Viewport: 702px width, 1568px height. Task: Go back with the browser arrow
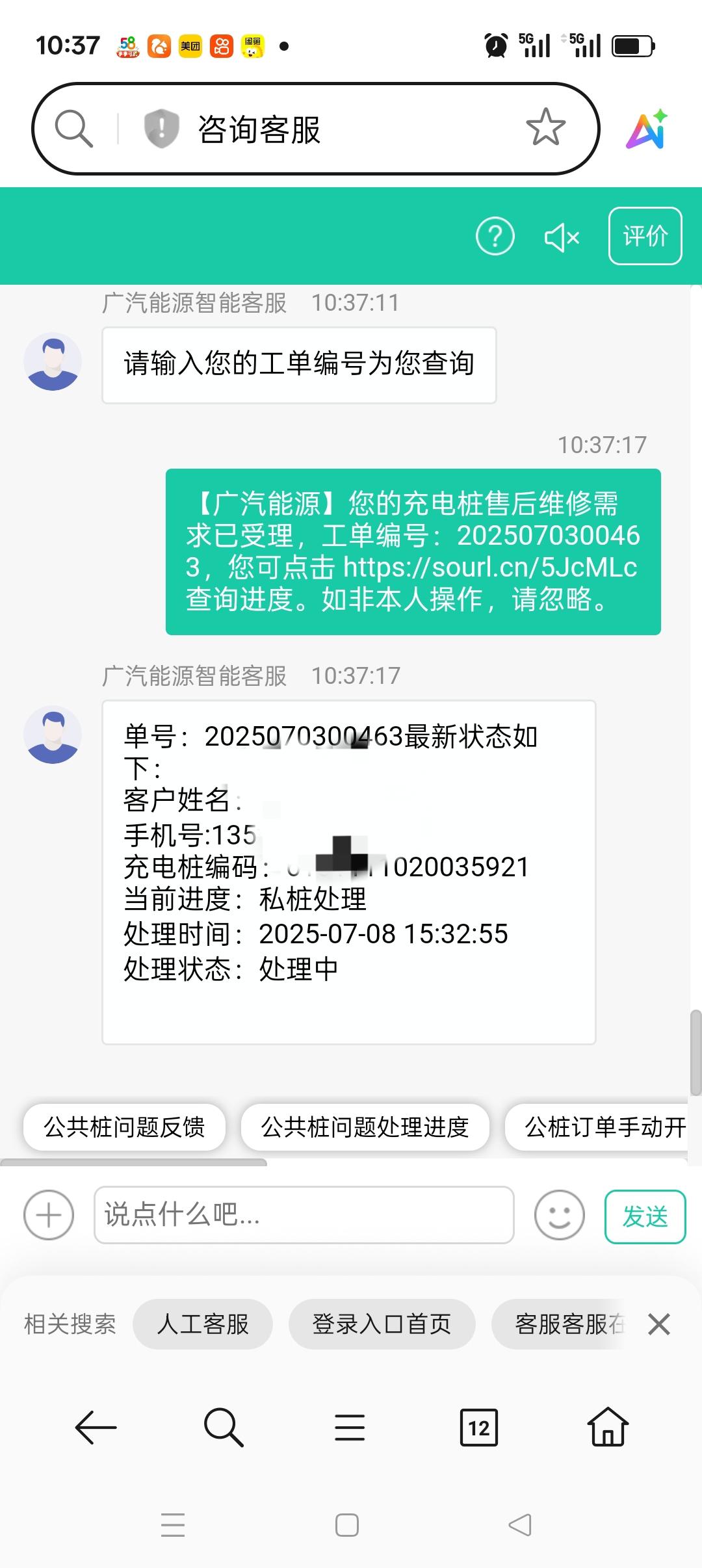click(x=96, y=1428)
